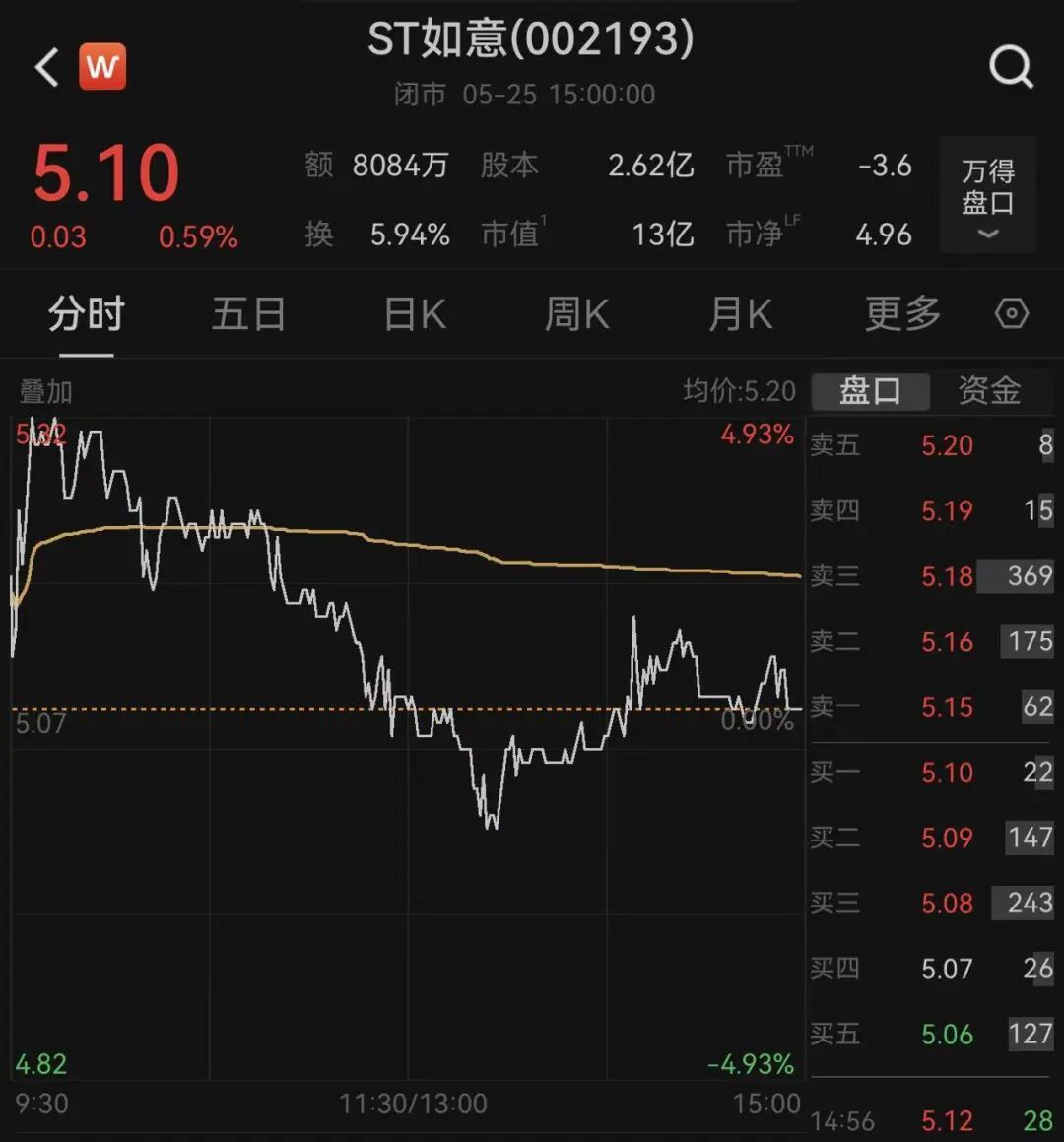Tap the orange W app icon
1064x1142 pixels.
tap(102, 67)
